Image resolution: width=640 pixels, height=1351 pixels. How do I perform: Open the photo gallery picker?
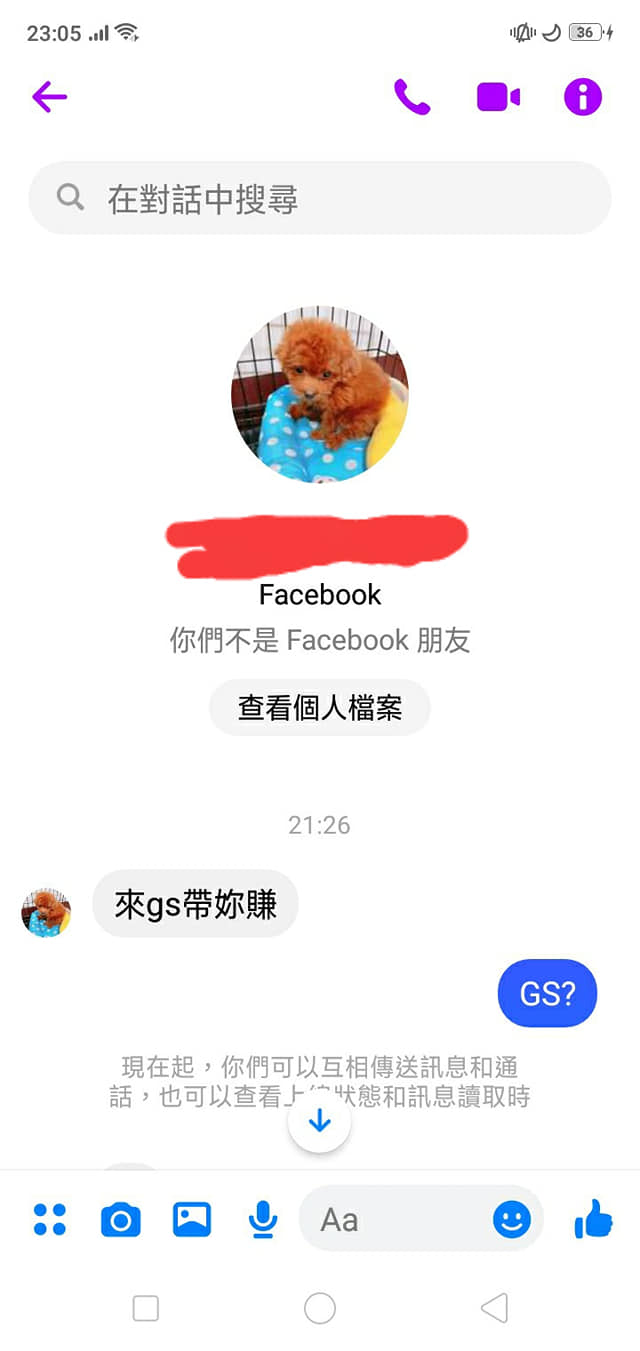click(192, 1219)
